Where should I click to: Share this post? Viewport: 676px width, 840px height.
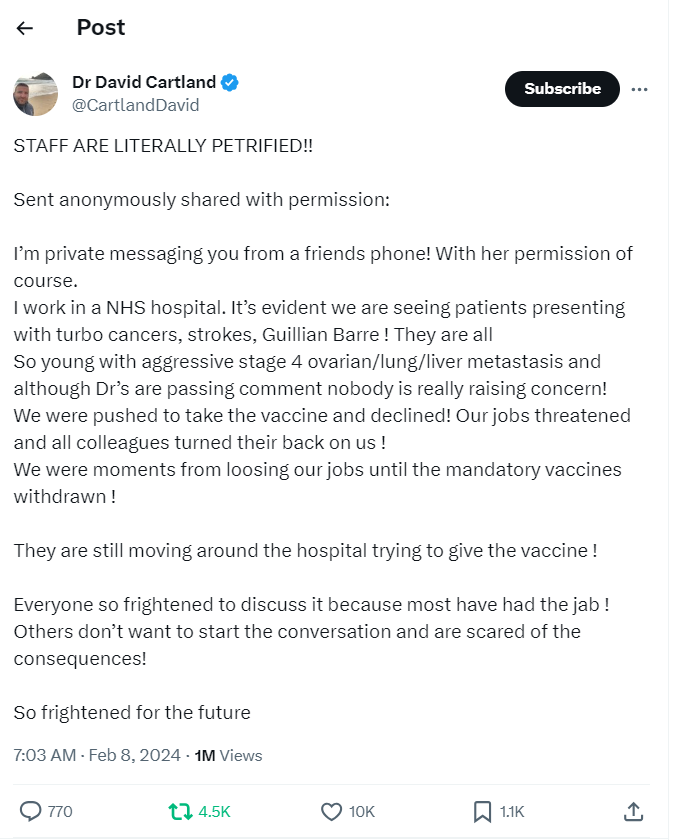(632, 811)
